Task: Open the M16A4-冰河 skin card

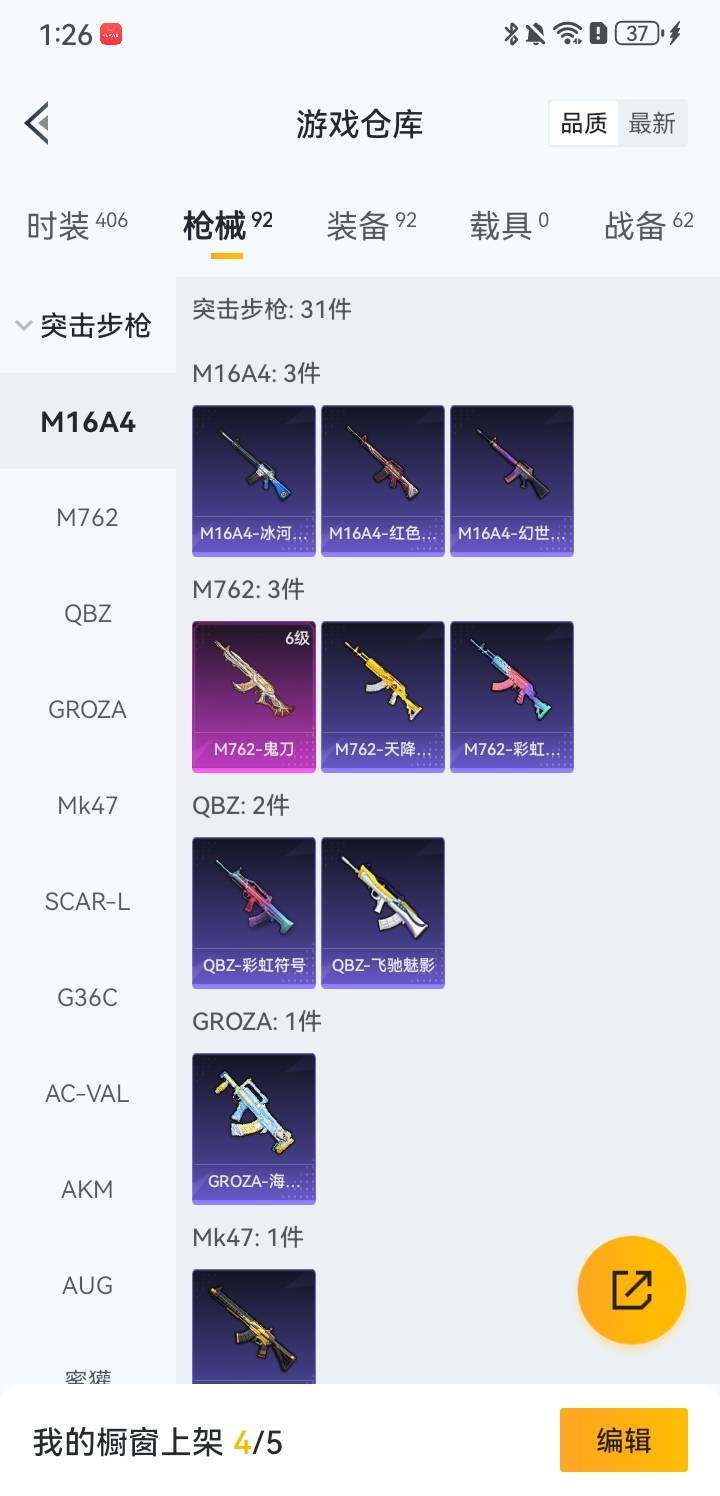Action: tap(254, 480)
